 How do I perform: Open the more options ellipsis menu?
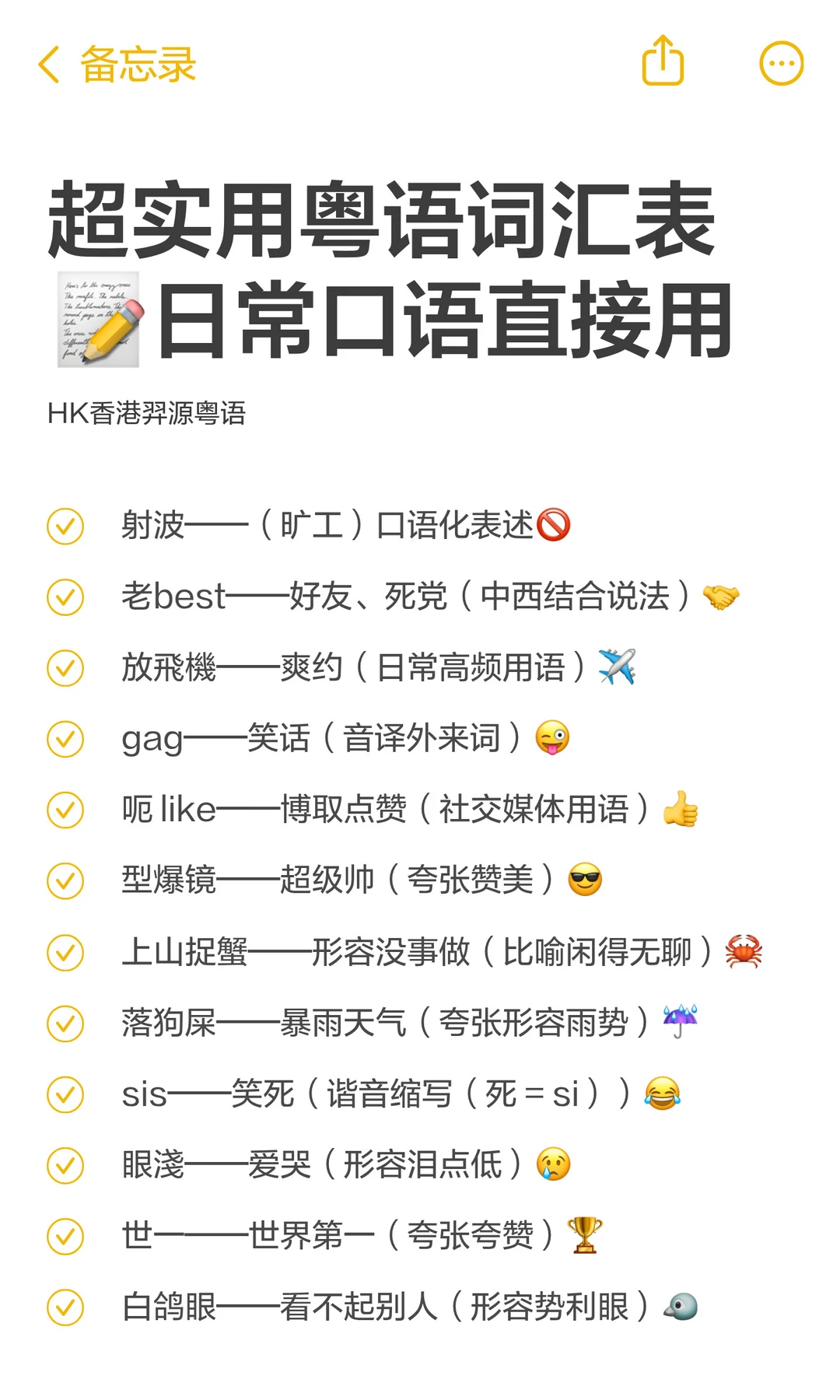click(782, 62)
